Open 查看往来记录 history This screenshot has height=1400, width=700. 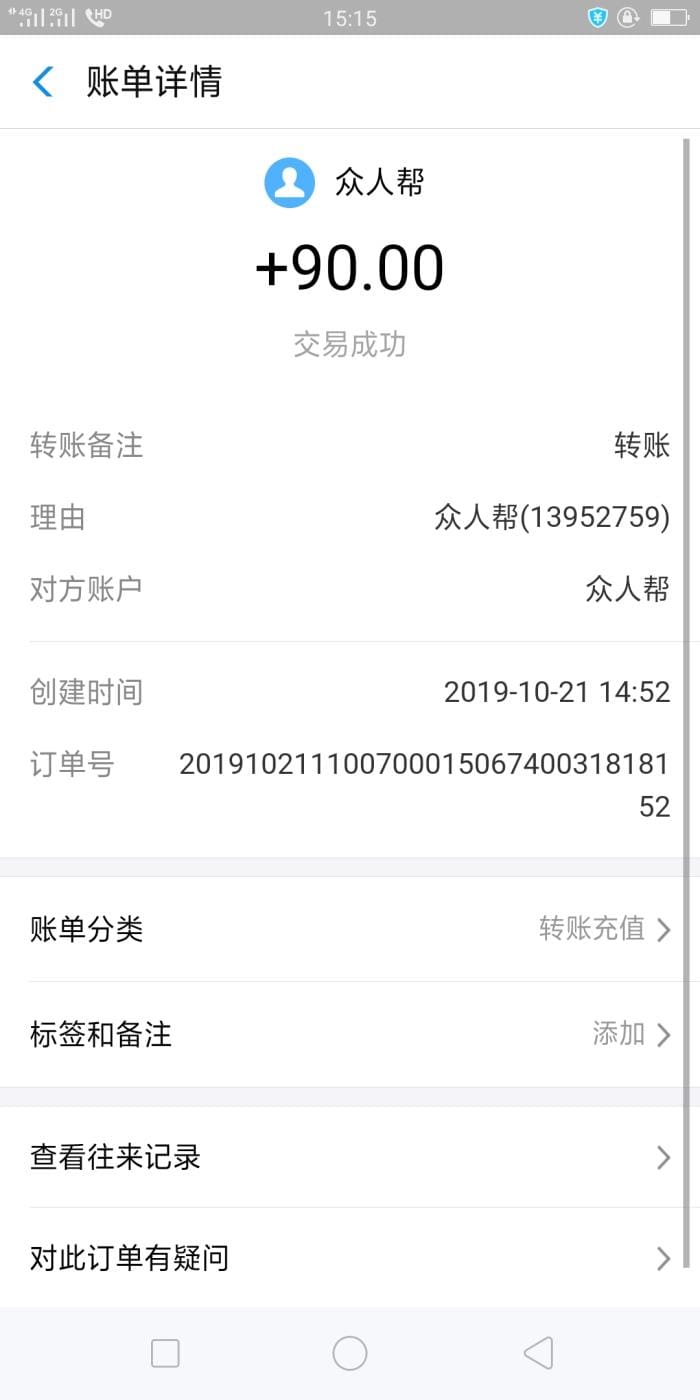point(350,1157)
